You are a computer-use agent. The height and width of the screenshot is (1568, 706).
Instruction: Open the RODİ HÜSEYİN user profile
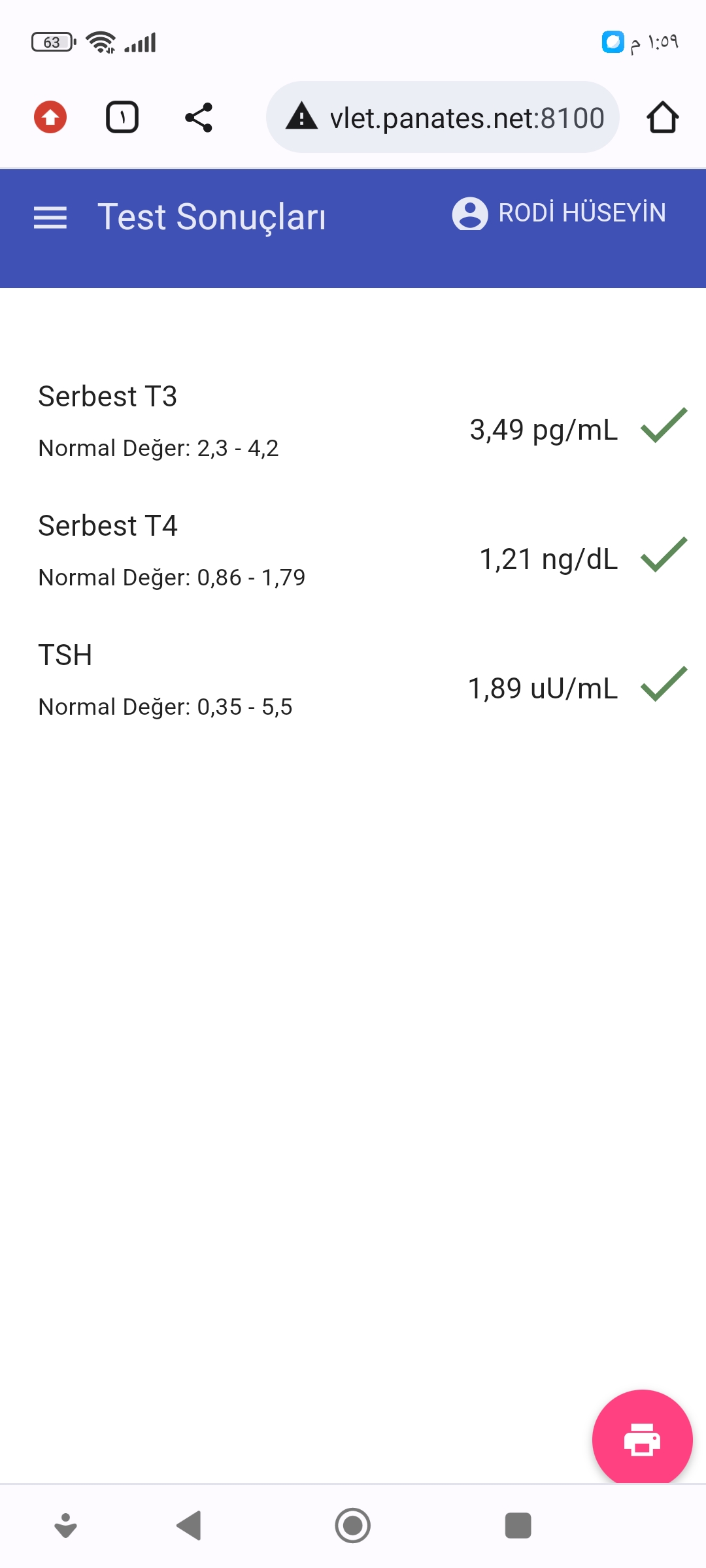pos(559,213)
